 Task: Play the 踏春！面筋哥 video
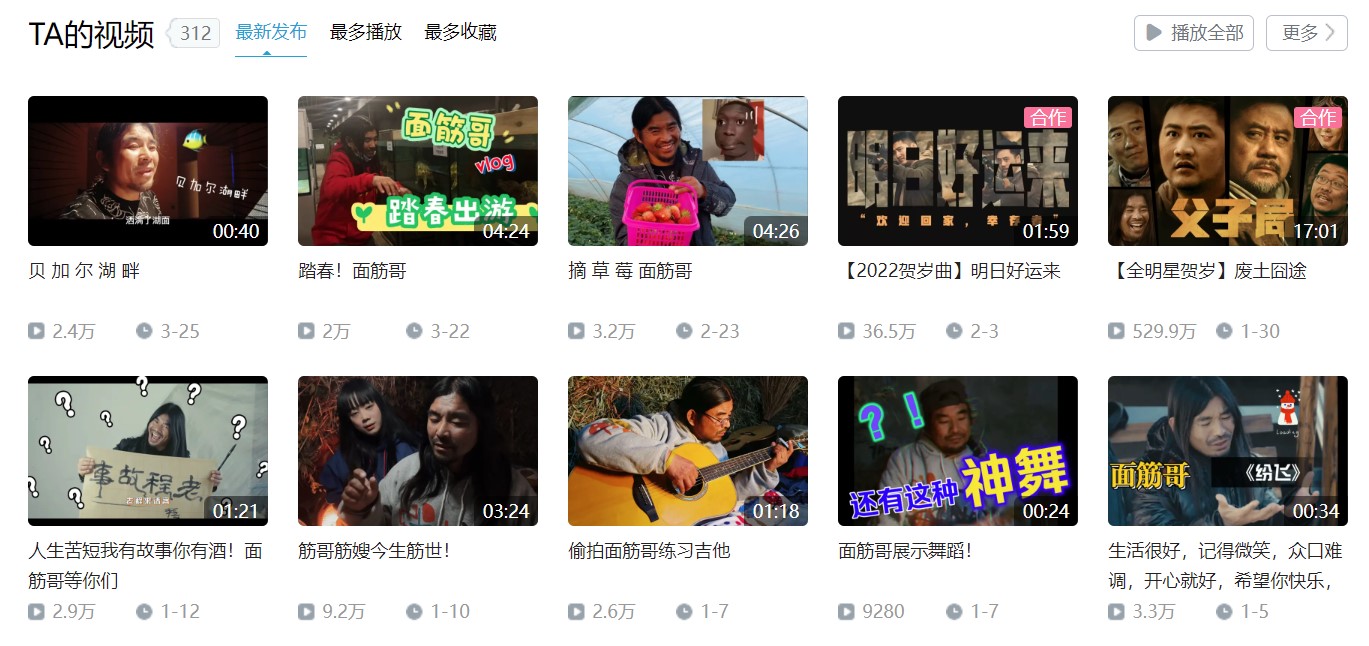point(418,171)
